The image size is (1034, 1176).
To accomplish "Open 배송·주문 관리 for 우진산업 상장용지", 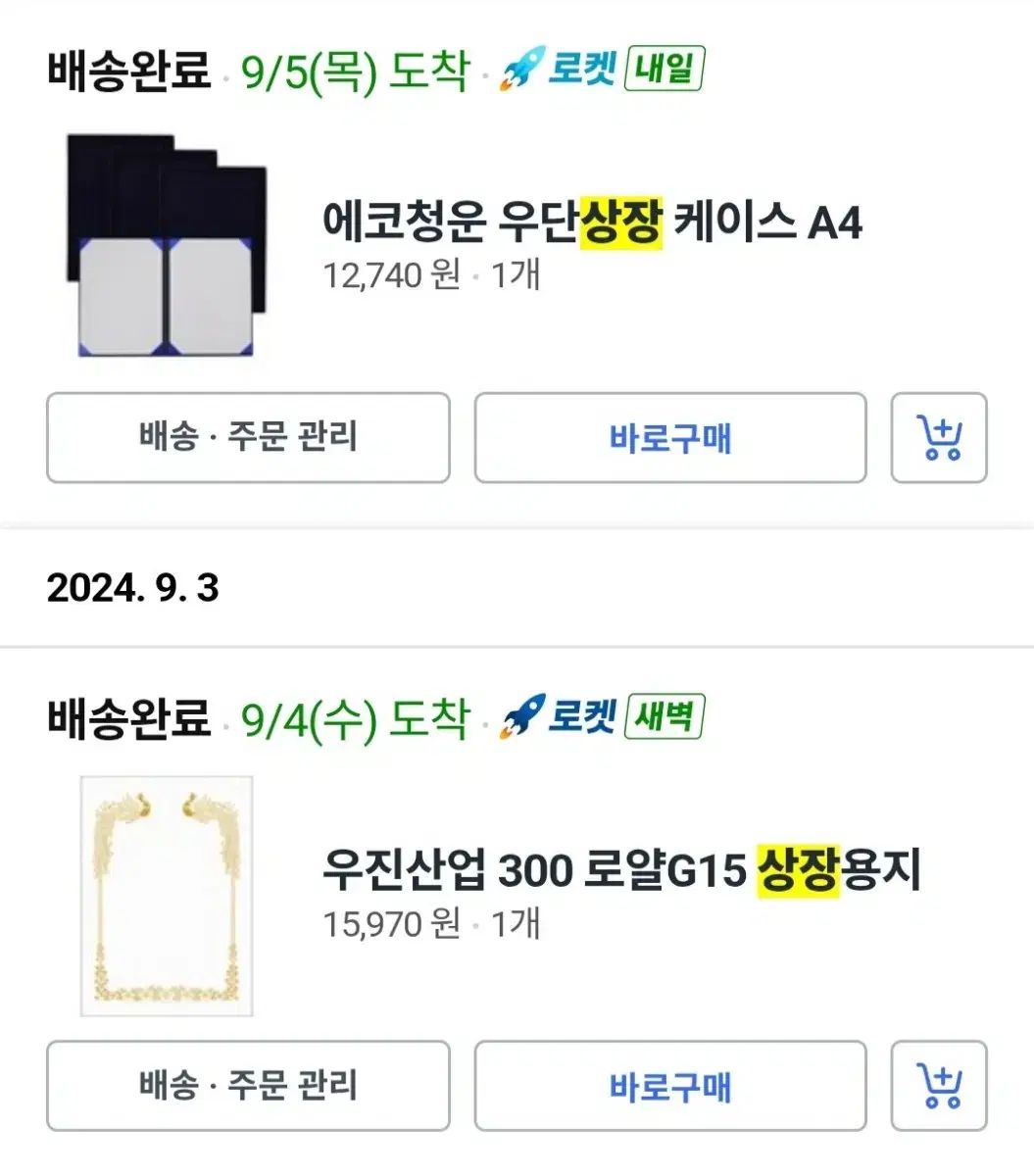I will [248, 1086].
